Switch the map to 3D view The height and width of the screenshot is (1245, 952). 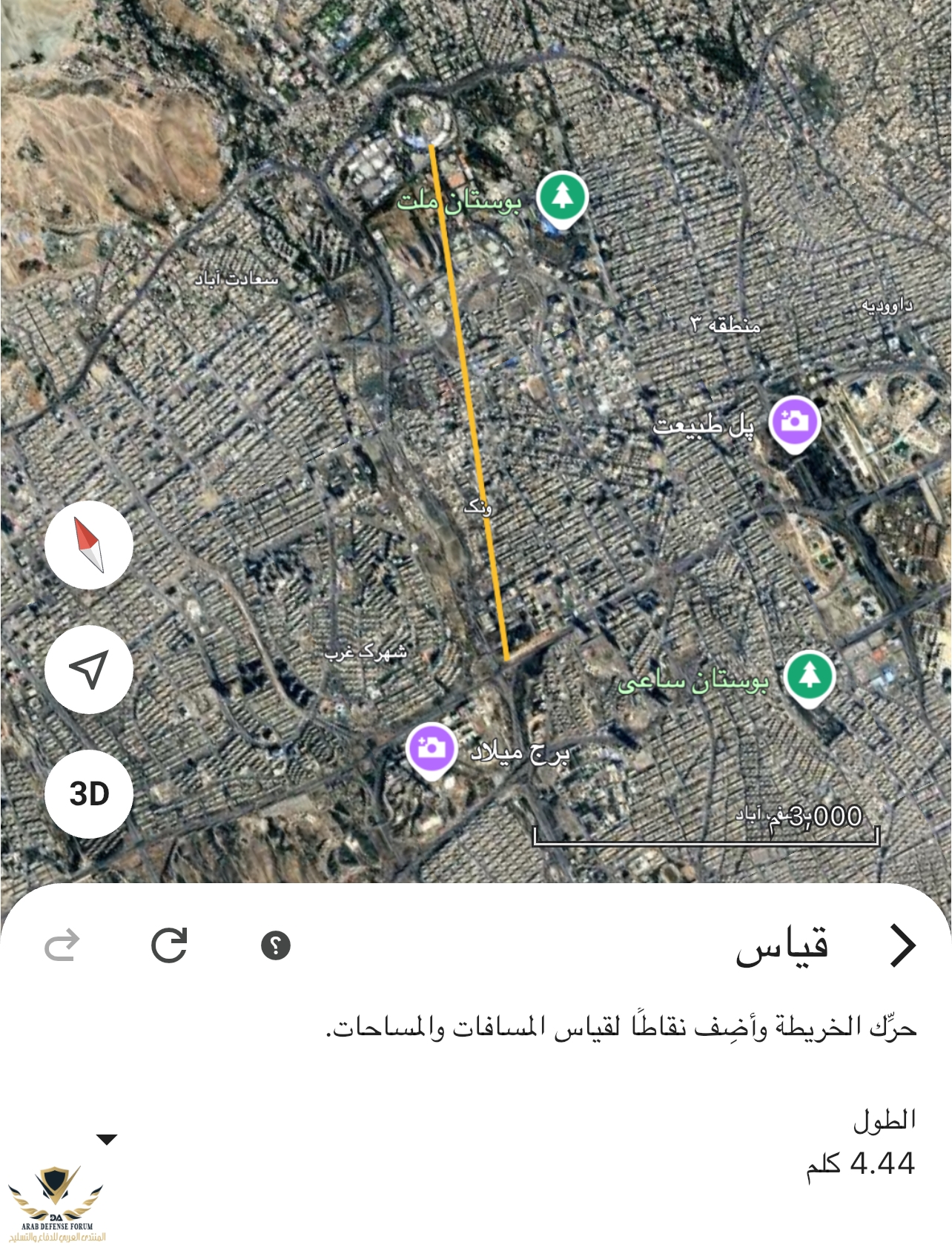pos(89,794)
